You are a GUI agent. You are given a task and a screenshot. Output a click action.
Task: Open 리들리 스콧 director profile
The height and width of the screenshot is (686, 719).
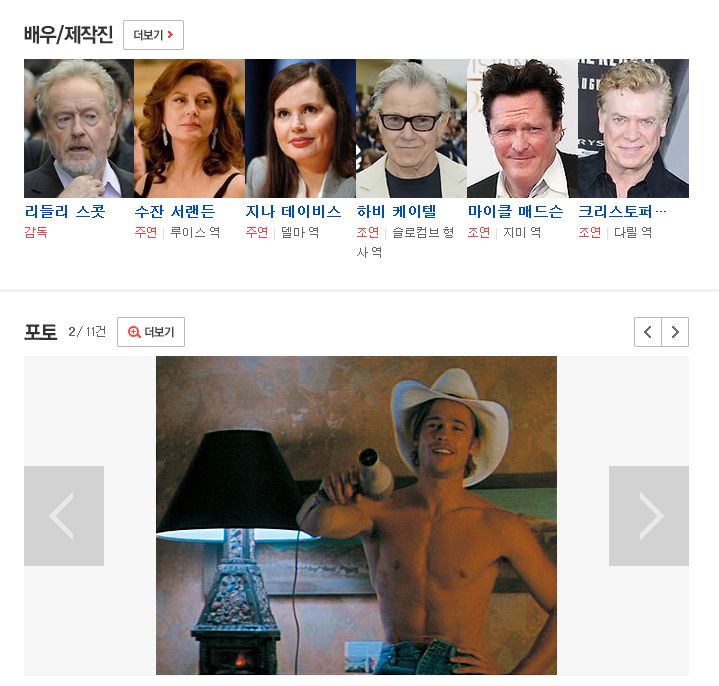pyautogui.click(x=64, y=211)
